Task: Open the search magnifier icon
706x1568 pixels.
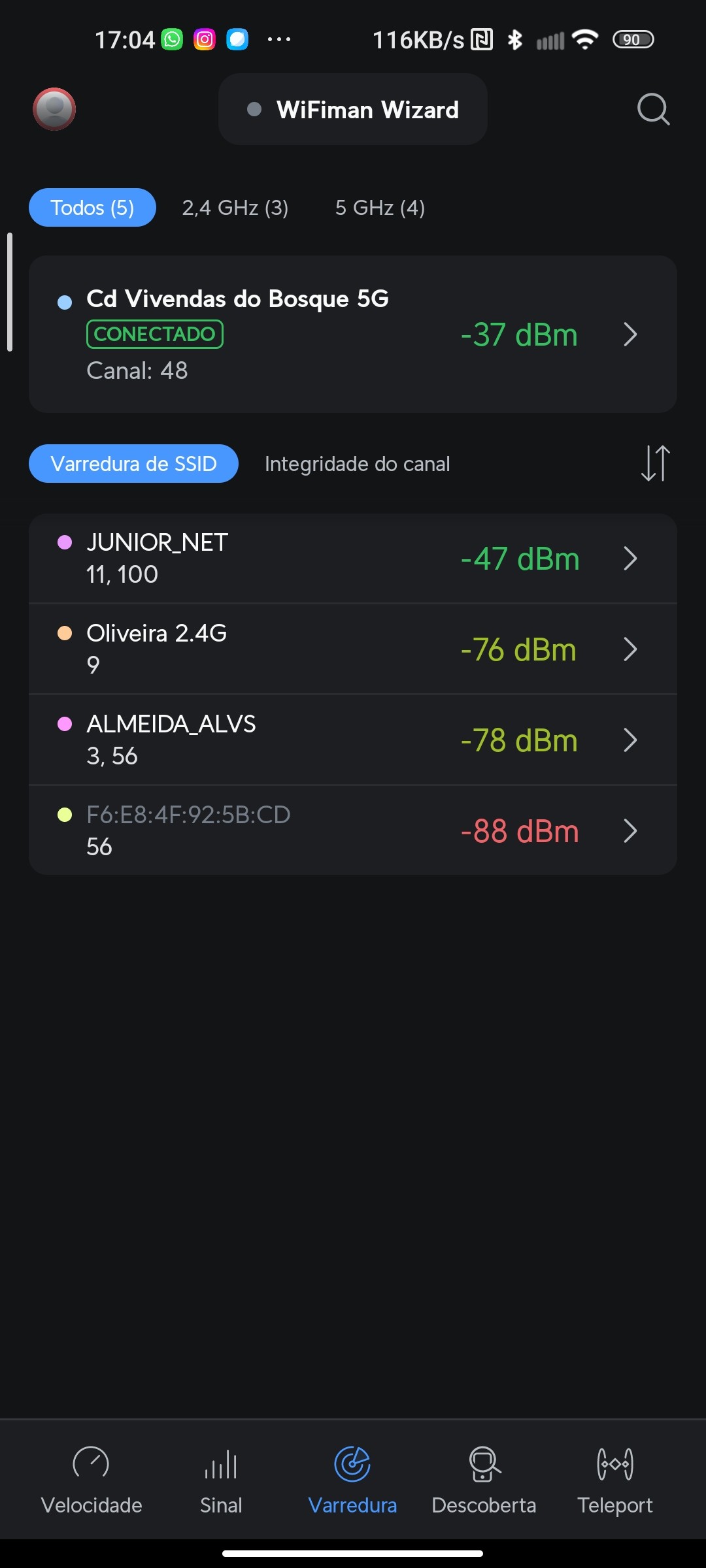Action: (653, 109)
